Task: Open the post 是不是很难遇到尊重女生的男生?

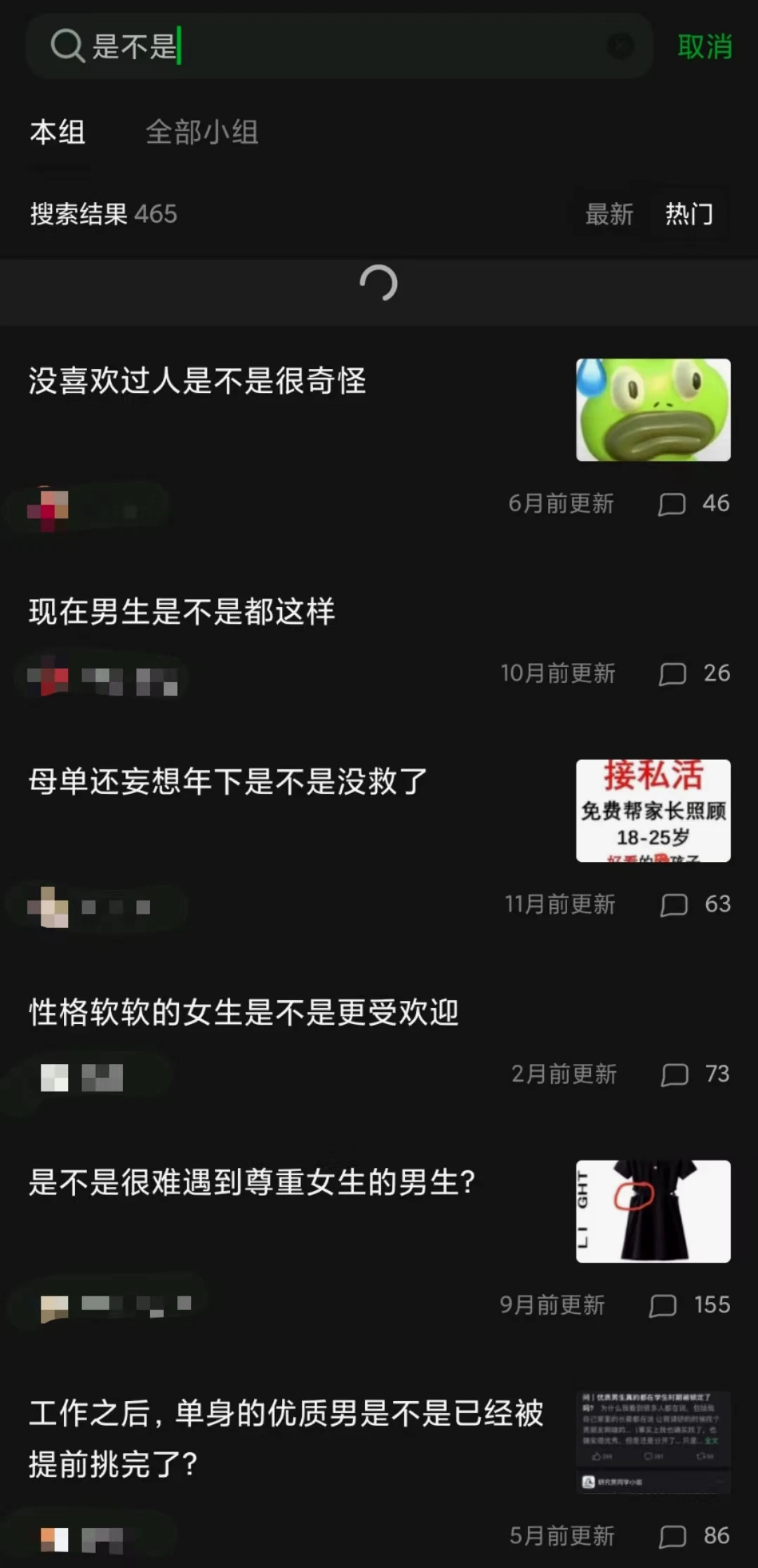Action: 252,1183
